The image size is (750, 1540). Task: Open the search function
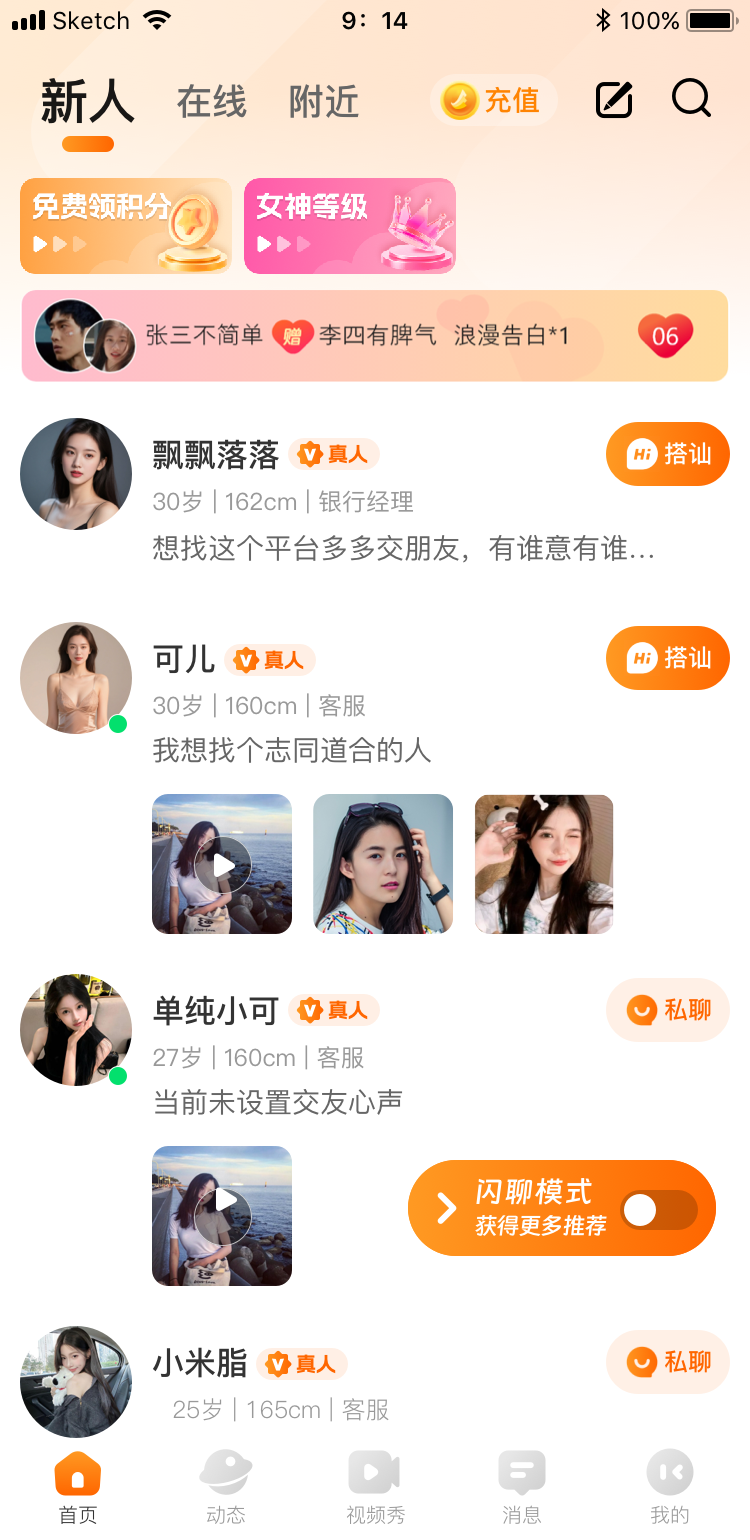pos(691,99)
